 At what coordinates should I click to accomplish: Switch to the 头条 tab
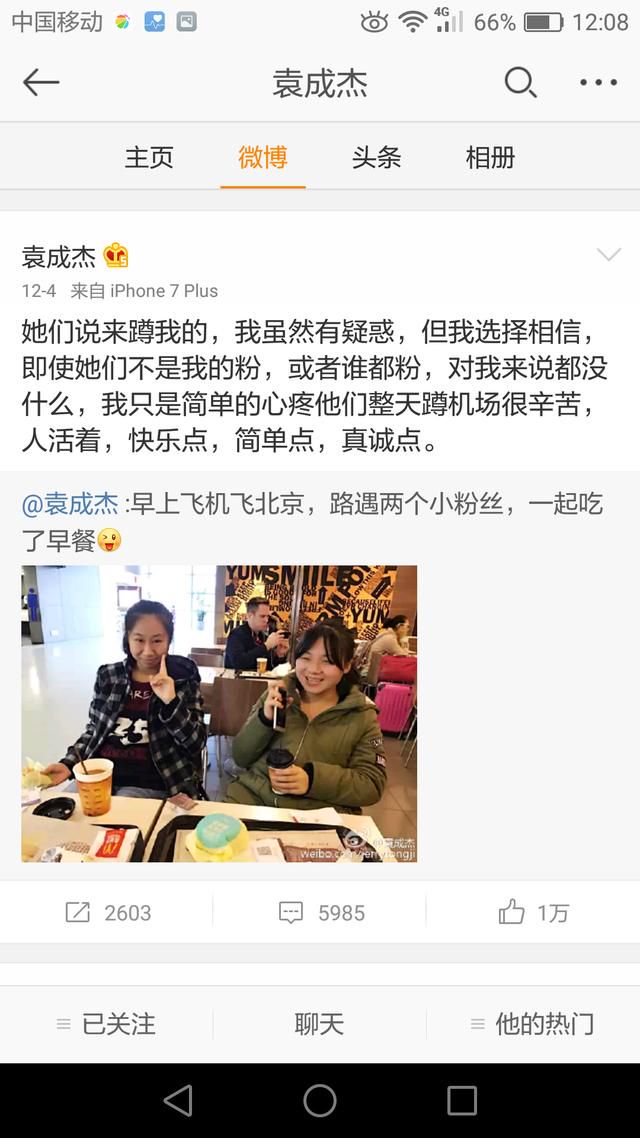point(377,157)
